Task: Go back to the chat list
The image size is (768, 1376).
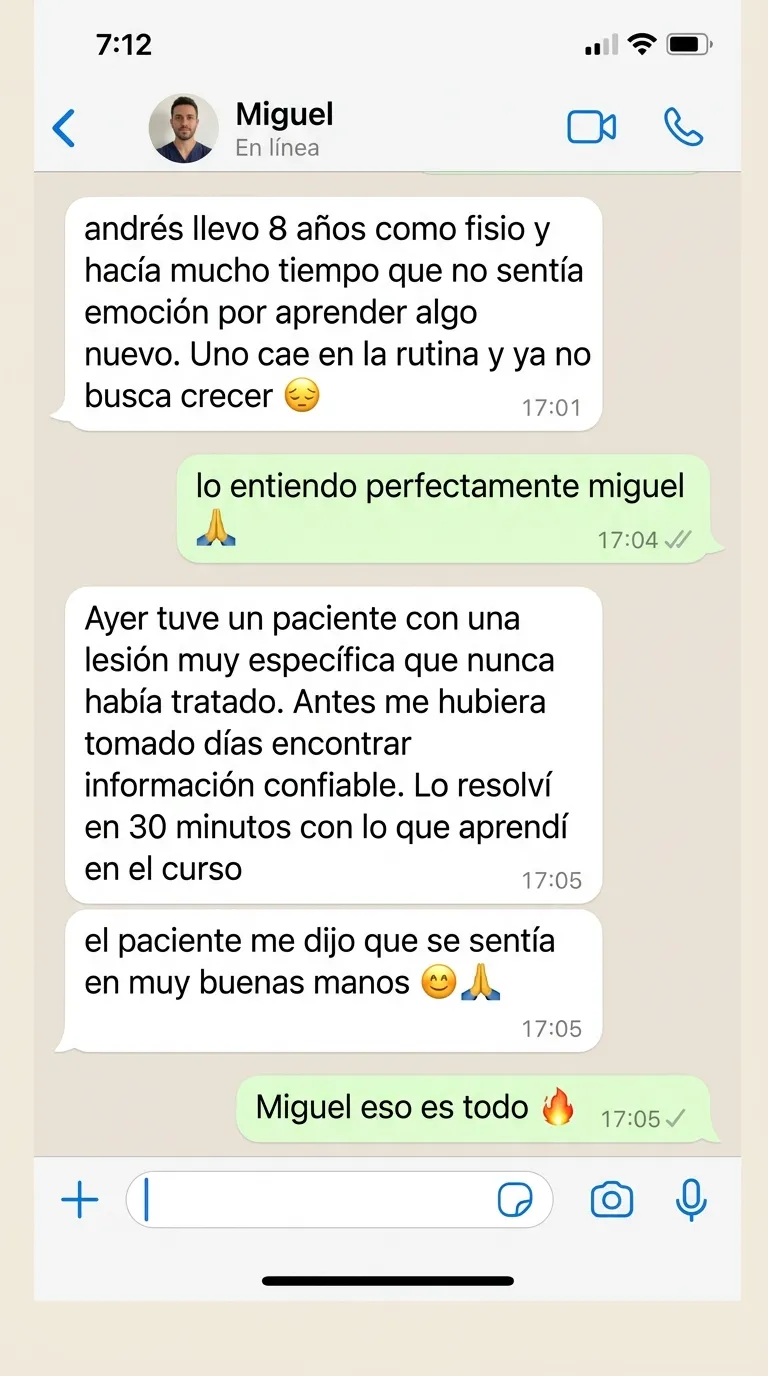Action: click(64, 129)
